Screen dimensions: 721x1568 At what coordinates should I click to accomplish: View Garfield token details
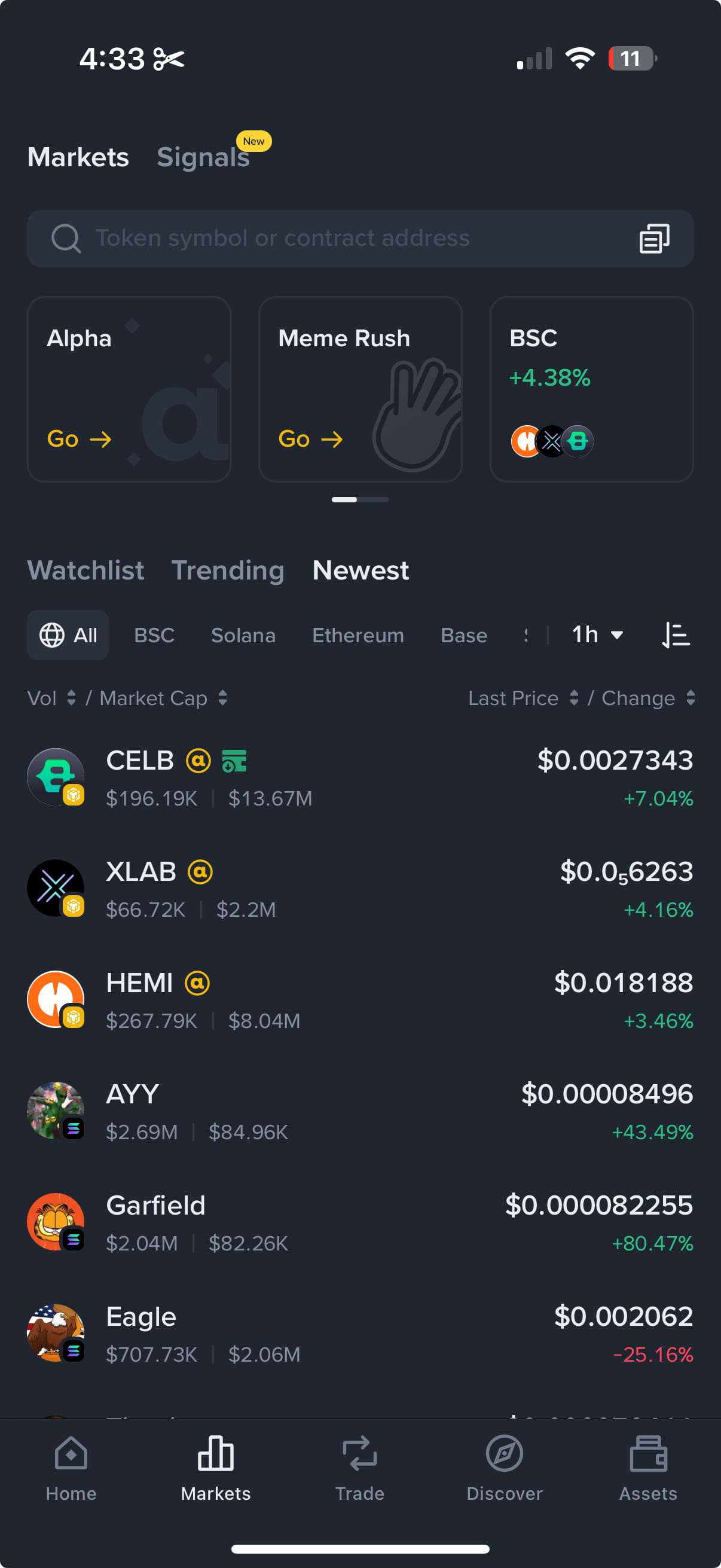tap(360, 1223)
